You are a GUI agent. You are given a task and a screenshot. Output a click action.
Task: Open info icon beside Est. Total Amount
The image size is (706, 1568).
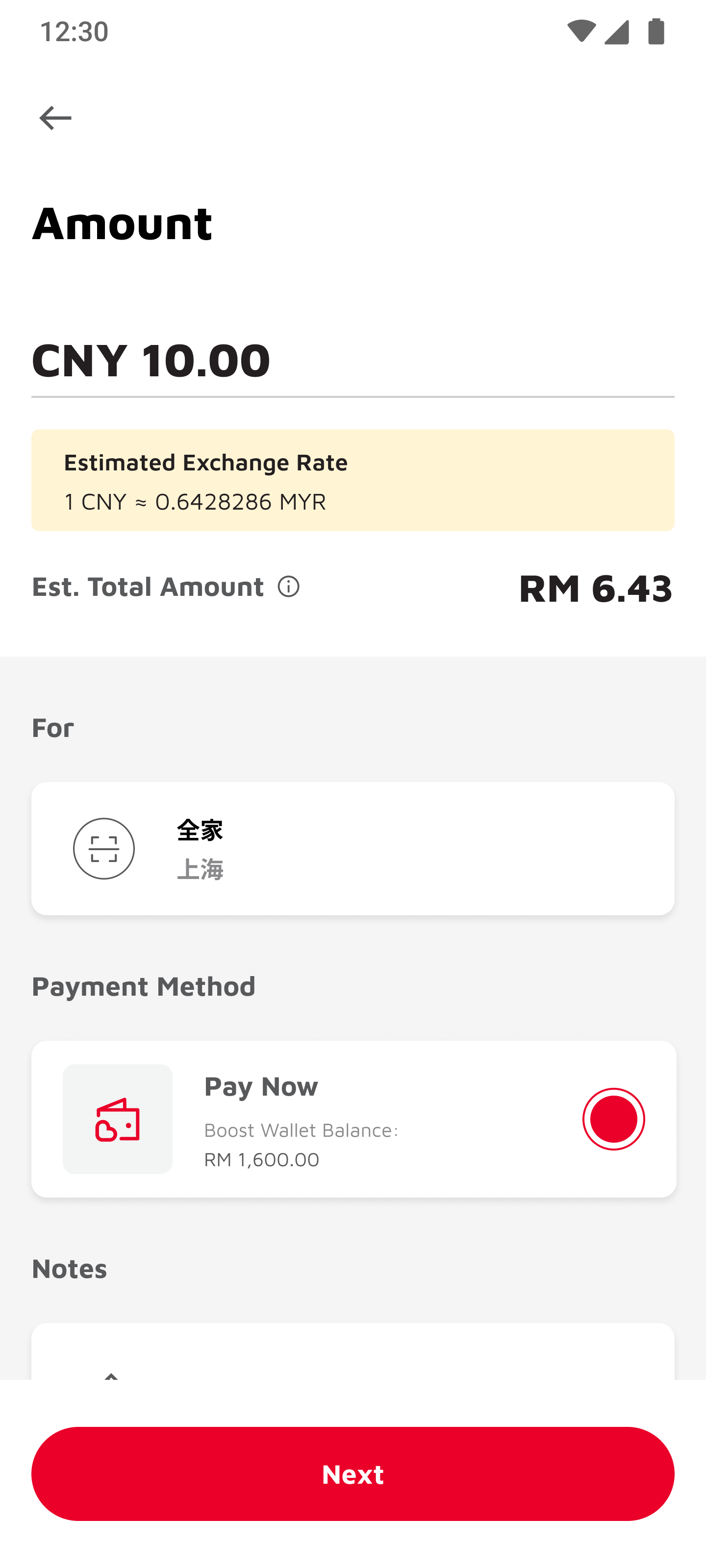289,587
